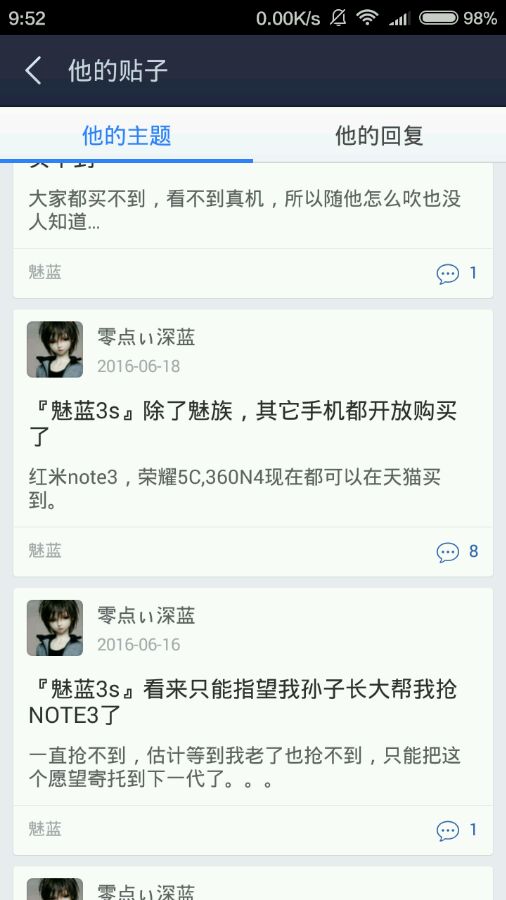Open the 魅蓝 forum tag under the 2016-06-18 post
The width and height of the screenshot is (506, 900).
coord(45,551)
